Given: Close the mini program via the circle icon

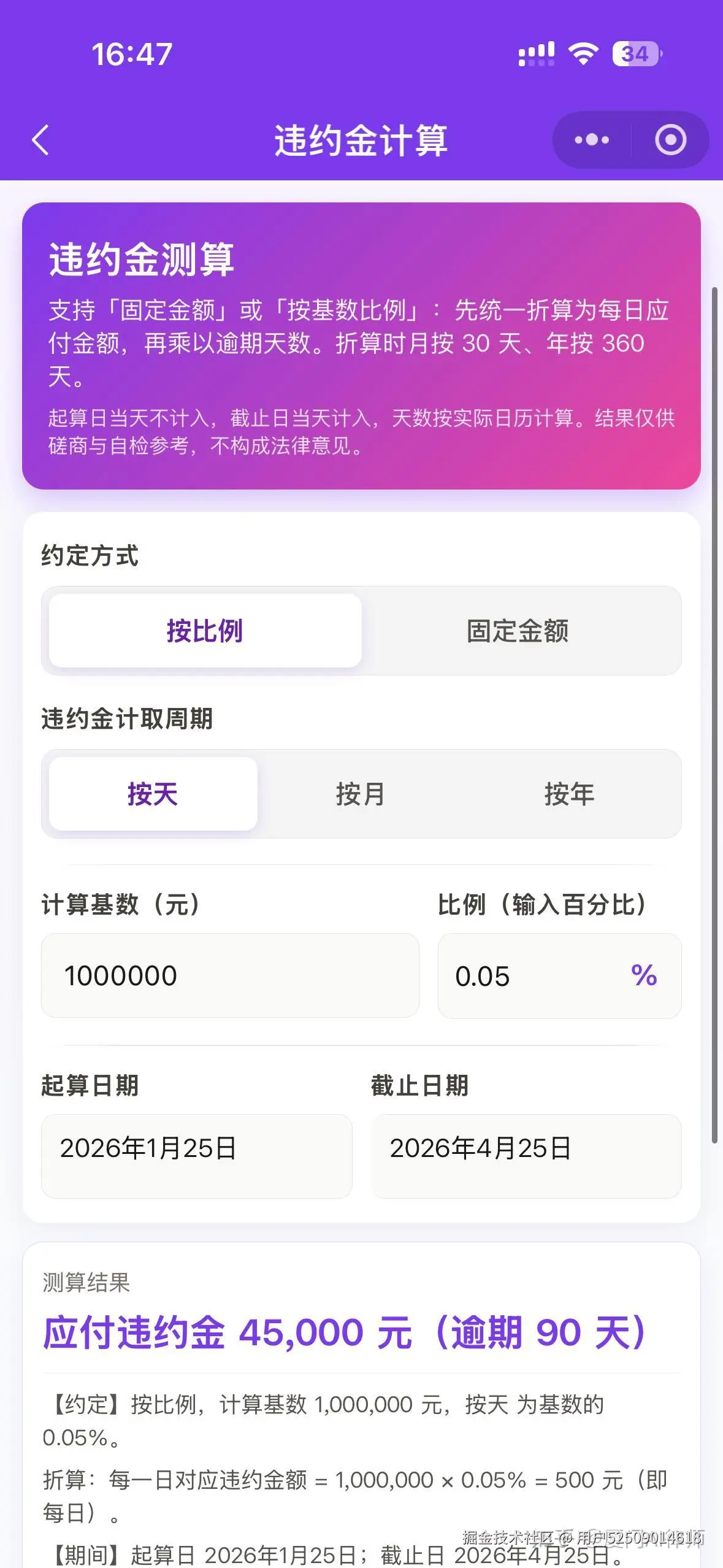Looking at the screenshot, I should 670,140.
